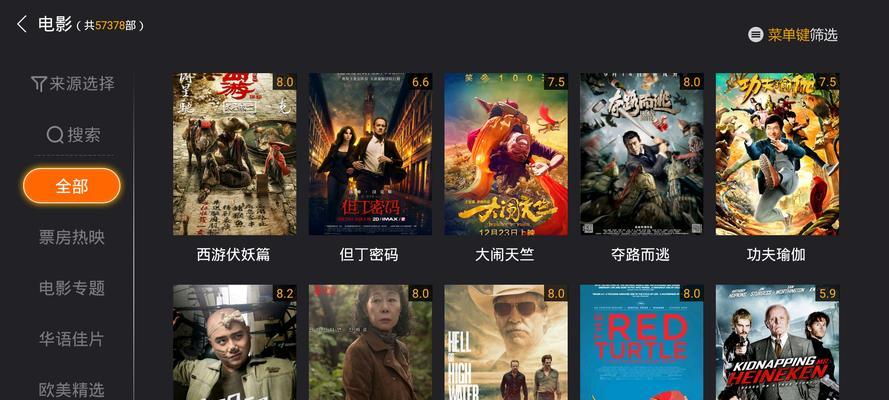Image resolution: width=889 pixels, height=400 pixels.
Task: Switch to 电影专题 category
Action: point(72,288)
